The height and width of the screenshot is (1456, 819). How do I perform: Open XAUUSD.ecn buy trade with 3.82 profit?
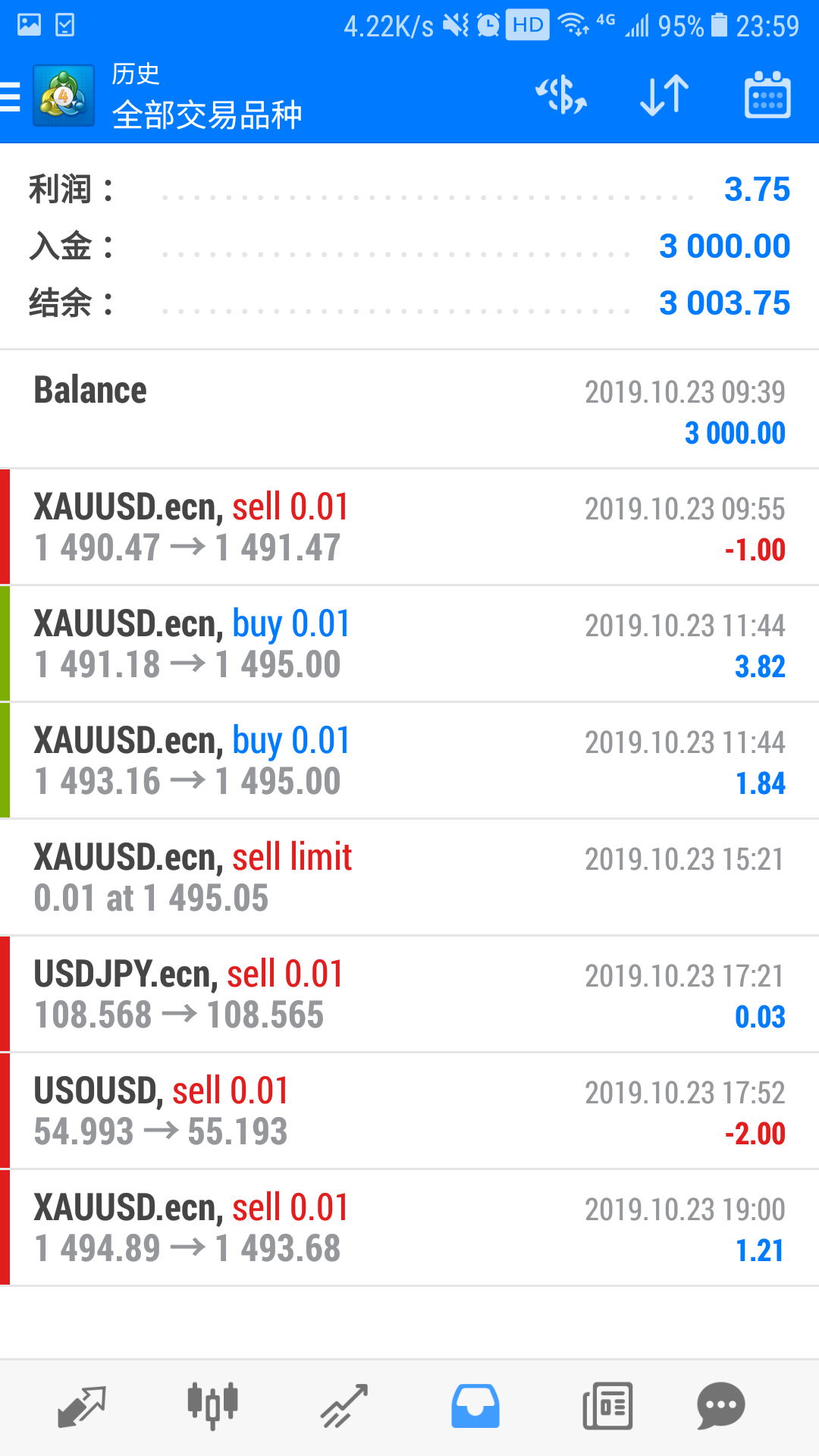click(409, 644)
